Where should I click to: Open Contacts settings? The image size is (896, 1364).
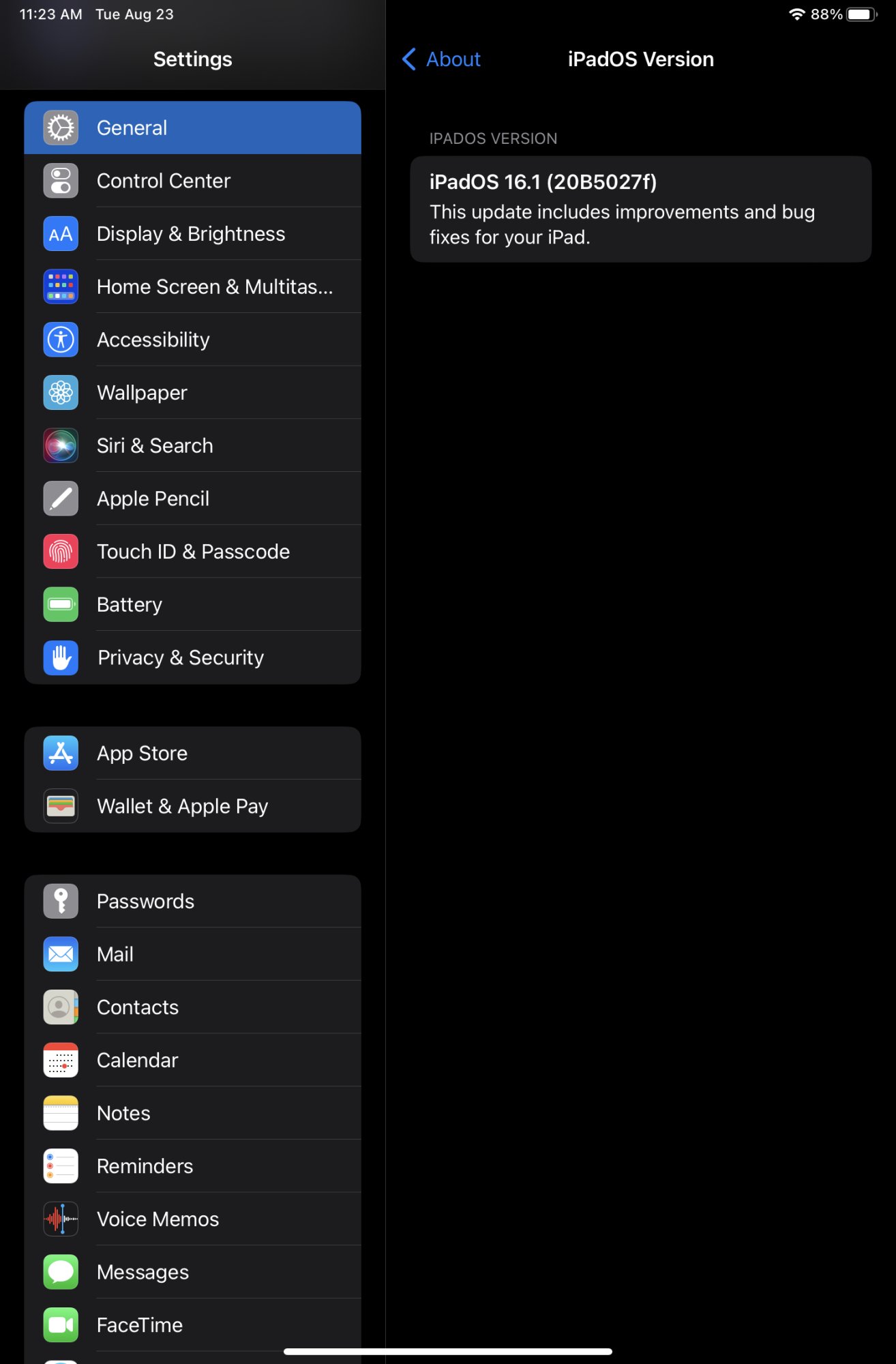tap(192, 1007)
